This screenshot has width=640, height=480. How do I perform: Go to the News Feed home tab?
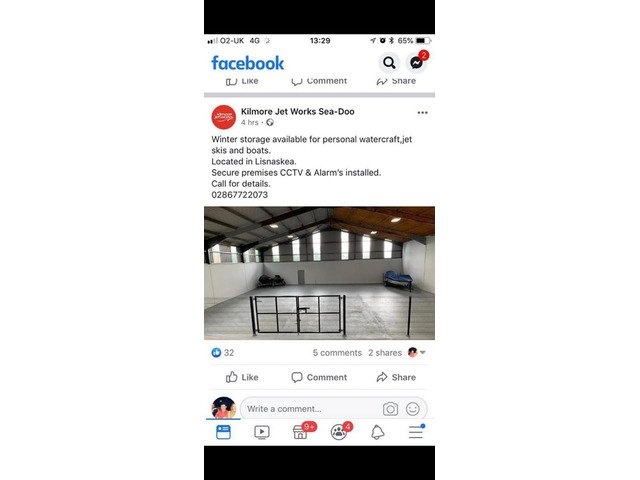(223, 432)
